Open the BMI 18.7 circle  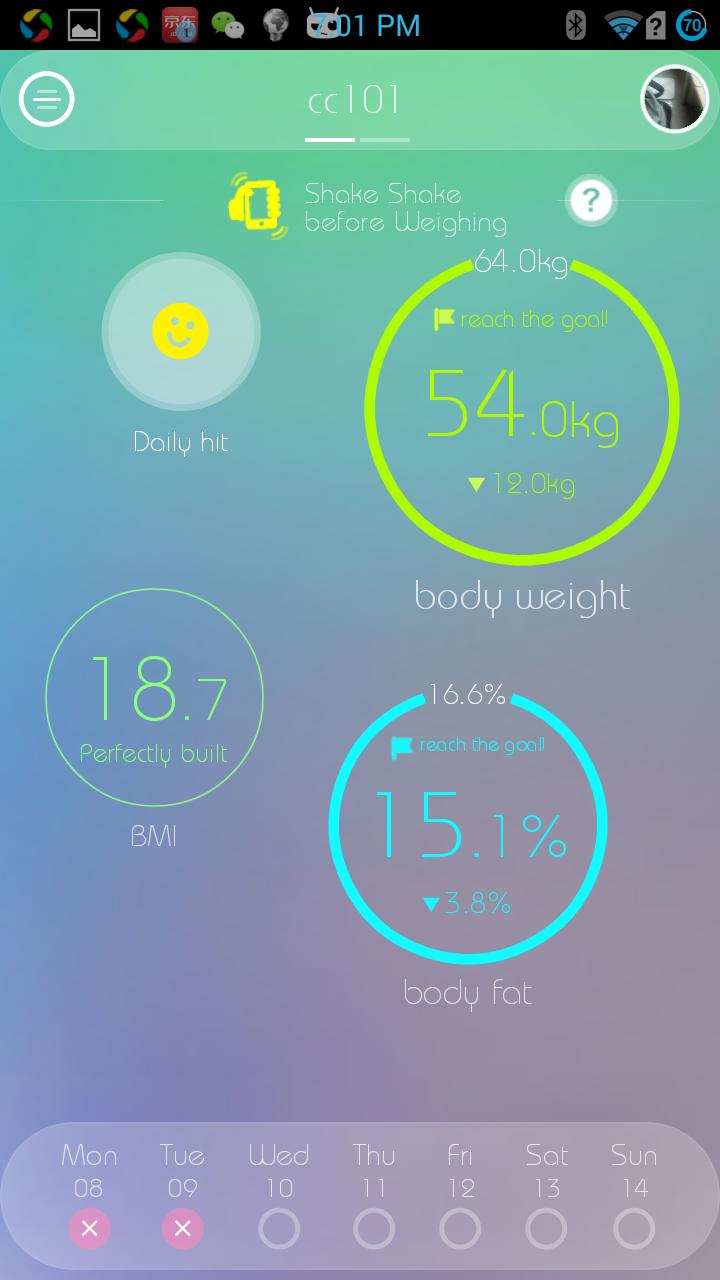(155, 698)
